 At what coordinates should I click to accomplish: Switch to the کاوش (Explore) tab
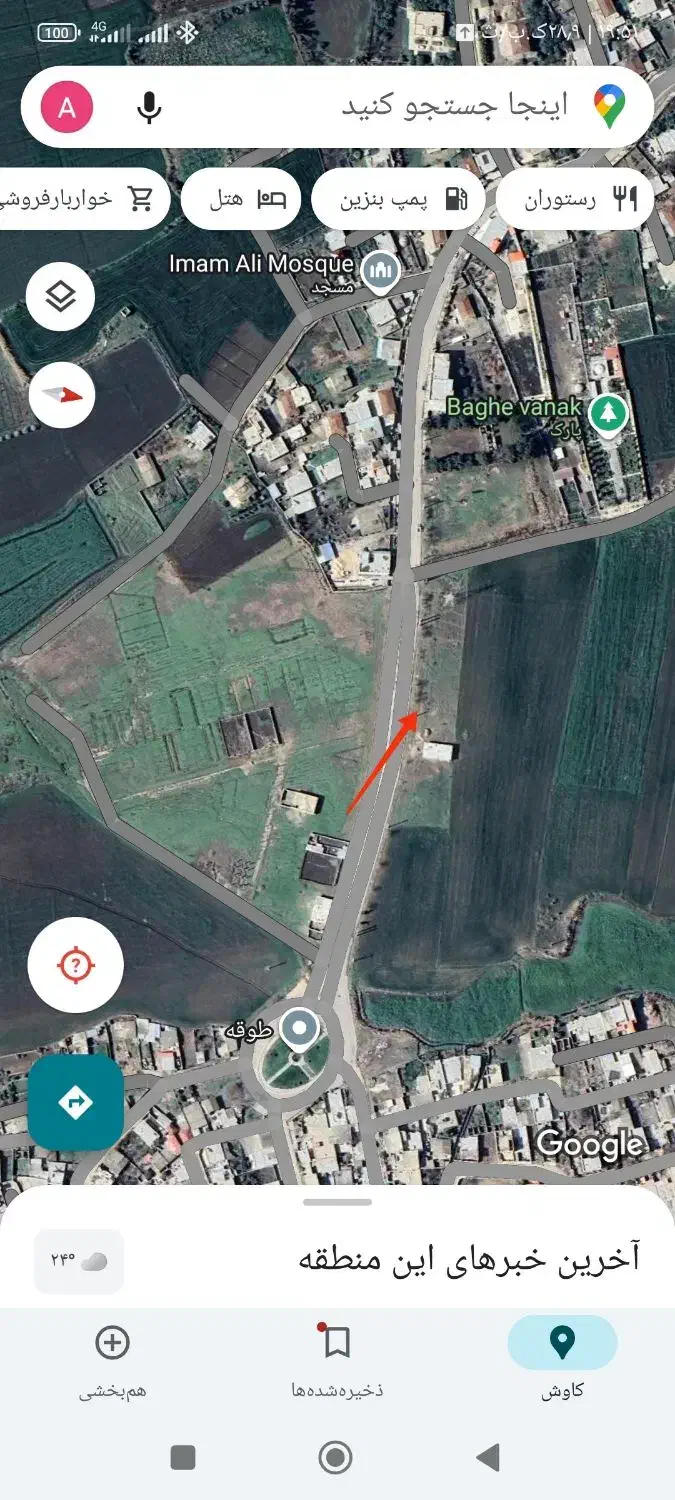pyautogui.click(x=562, y=1356)
